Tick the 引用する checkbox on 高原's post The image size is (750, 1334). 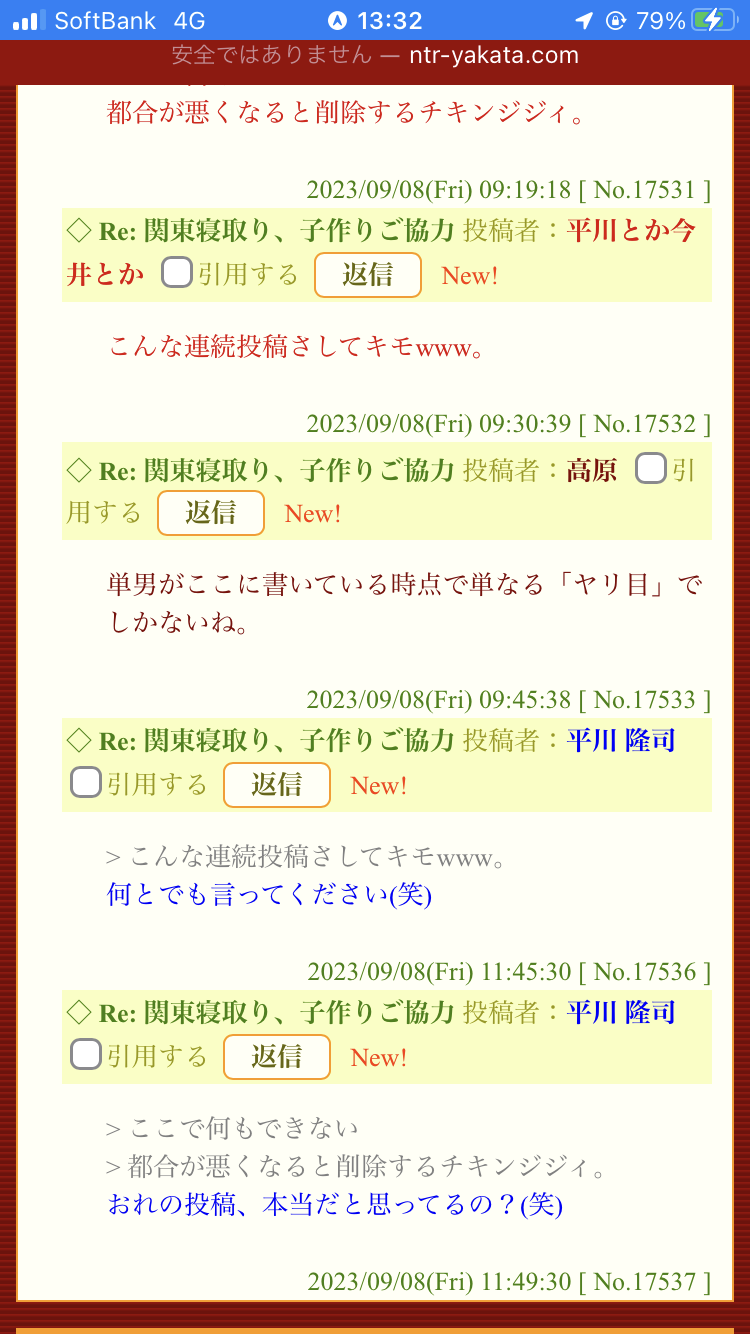tap(651, 468)
